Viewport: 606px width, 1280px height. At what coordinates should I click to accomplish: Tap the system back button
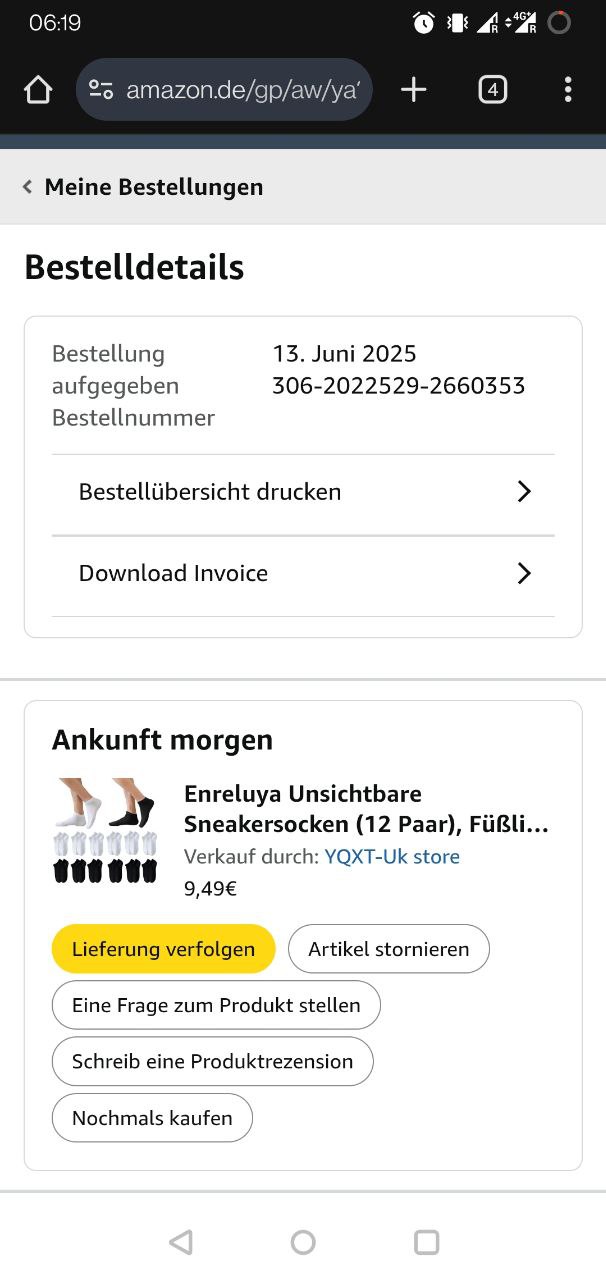(x=181, y=1242)
